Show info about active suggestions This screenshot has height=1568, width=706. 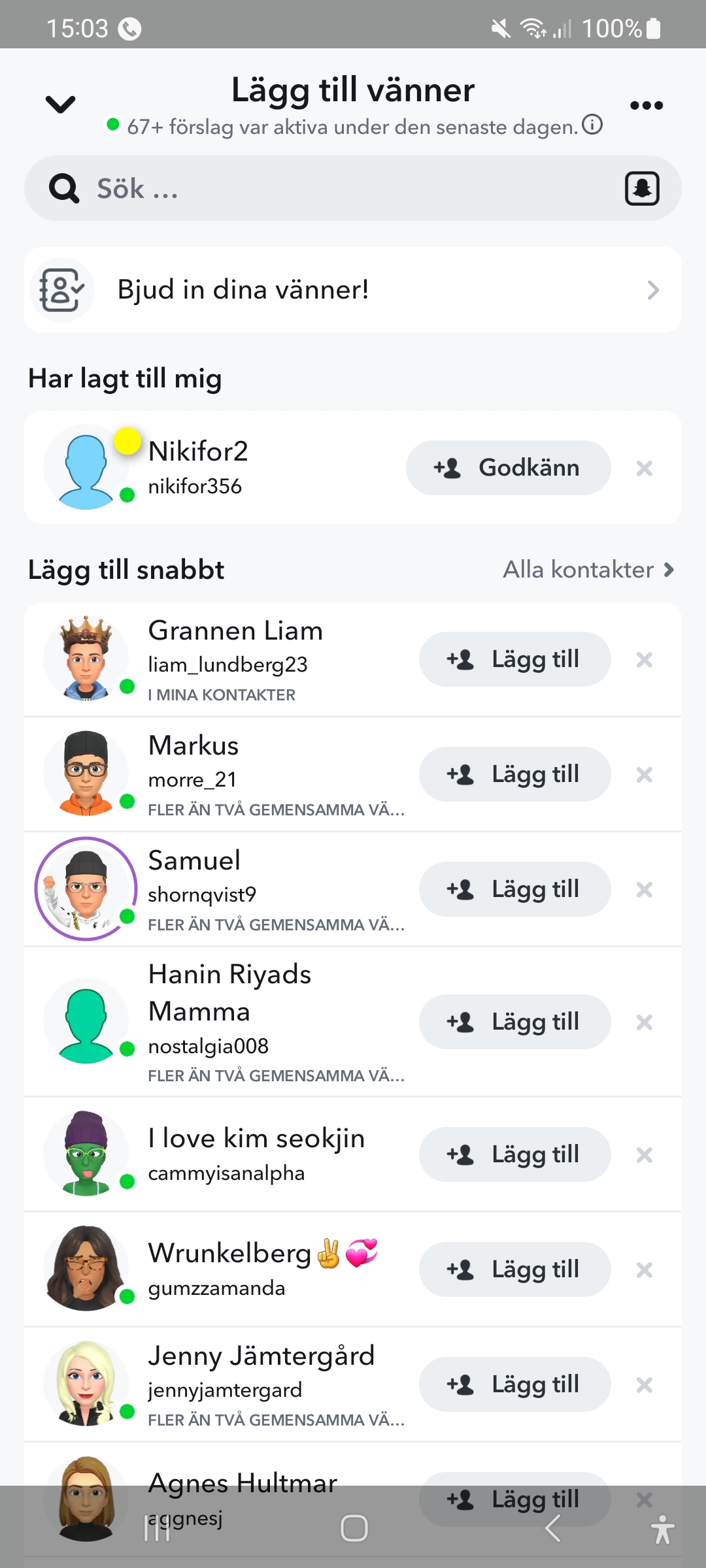click(592, 124)
